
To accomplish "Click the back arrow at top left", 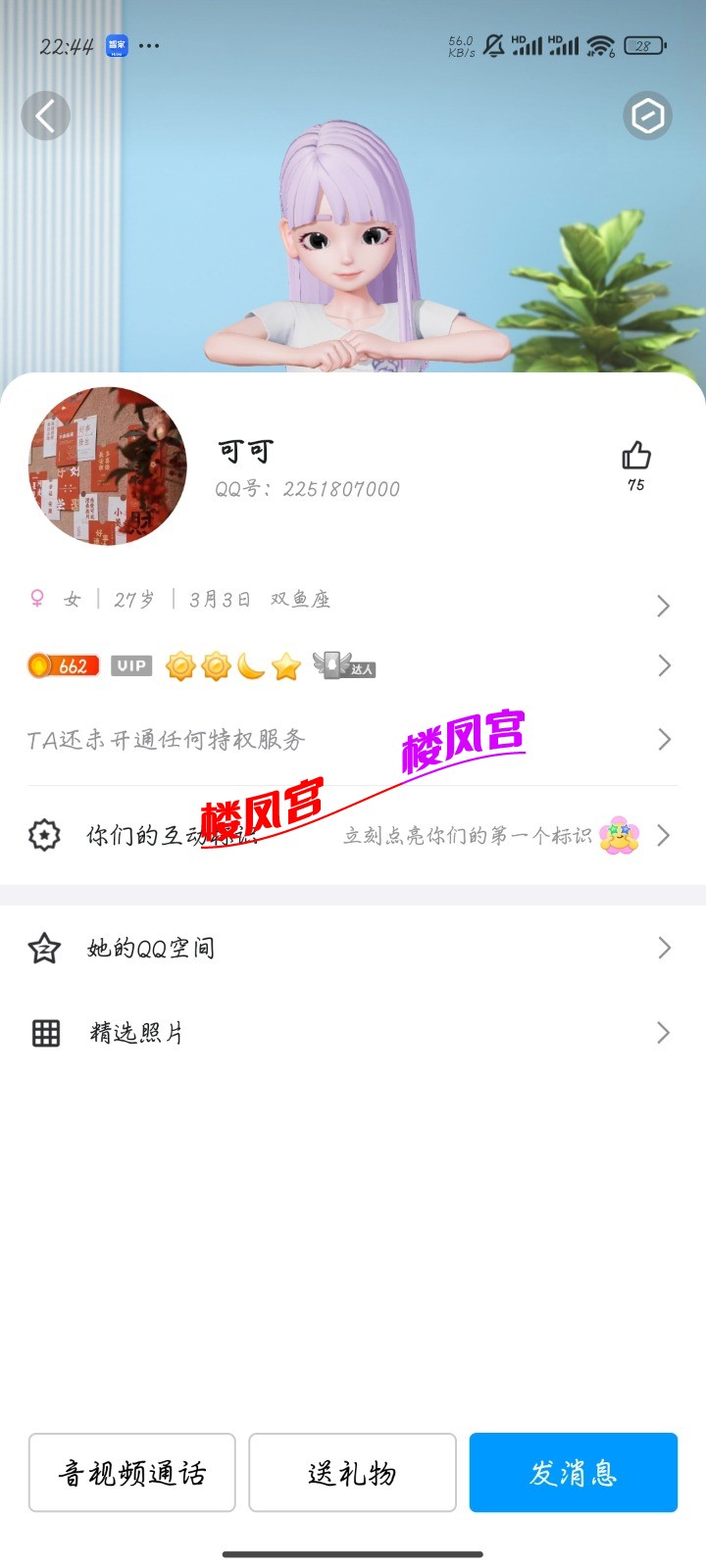I will (46, 115).
